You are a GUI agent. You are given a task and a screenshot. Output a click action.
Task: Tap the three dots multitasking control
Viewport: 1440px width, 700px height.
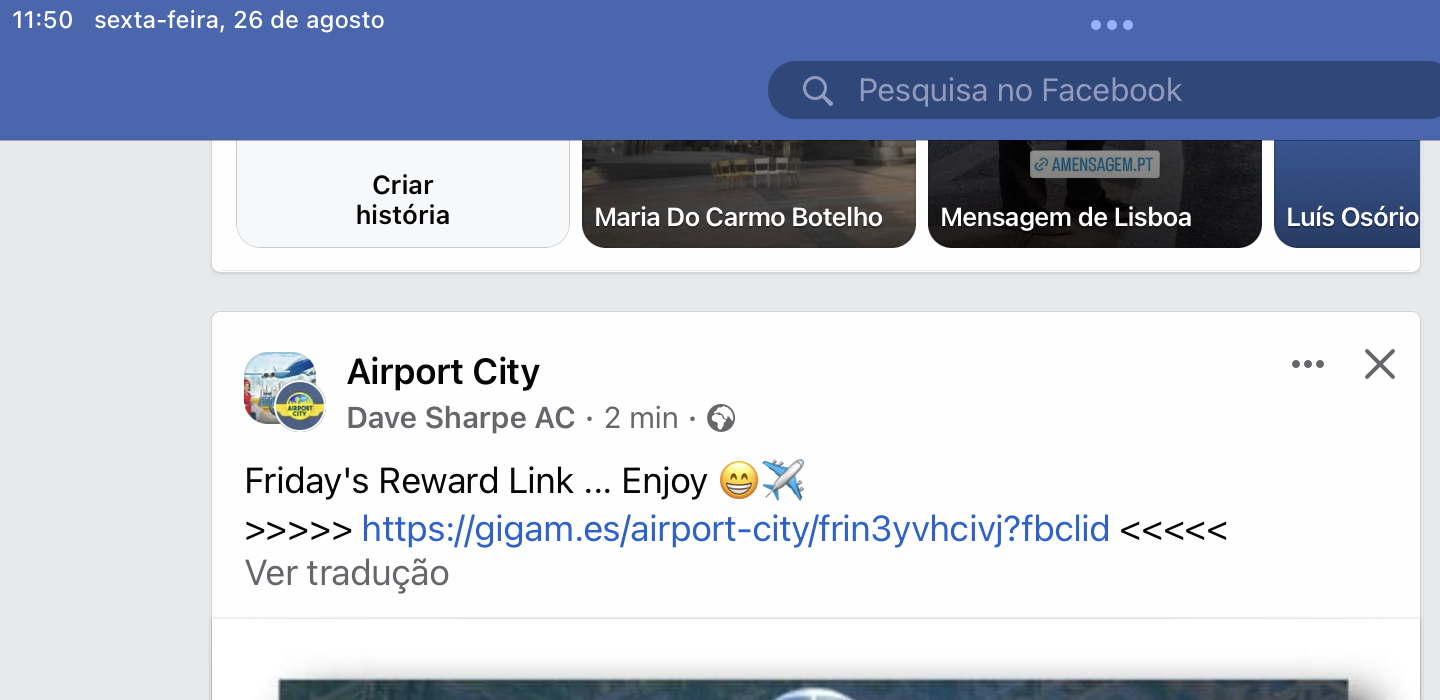click(x=1111, y=25)
